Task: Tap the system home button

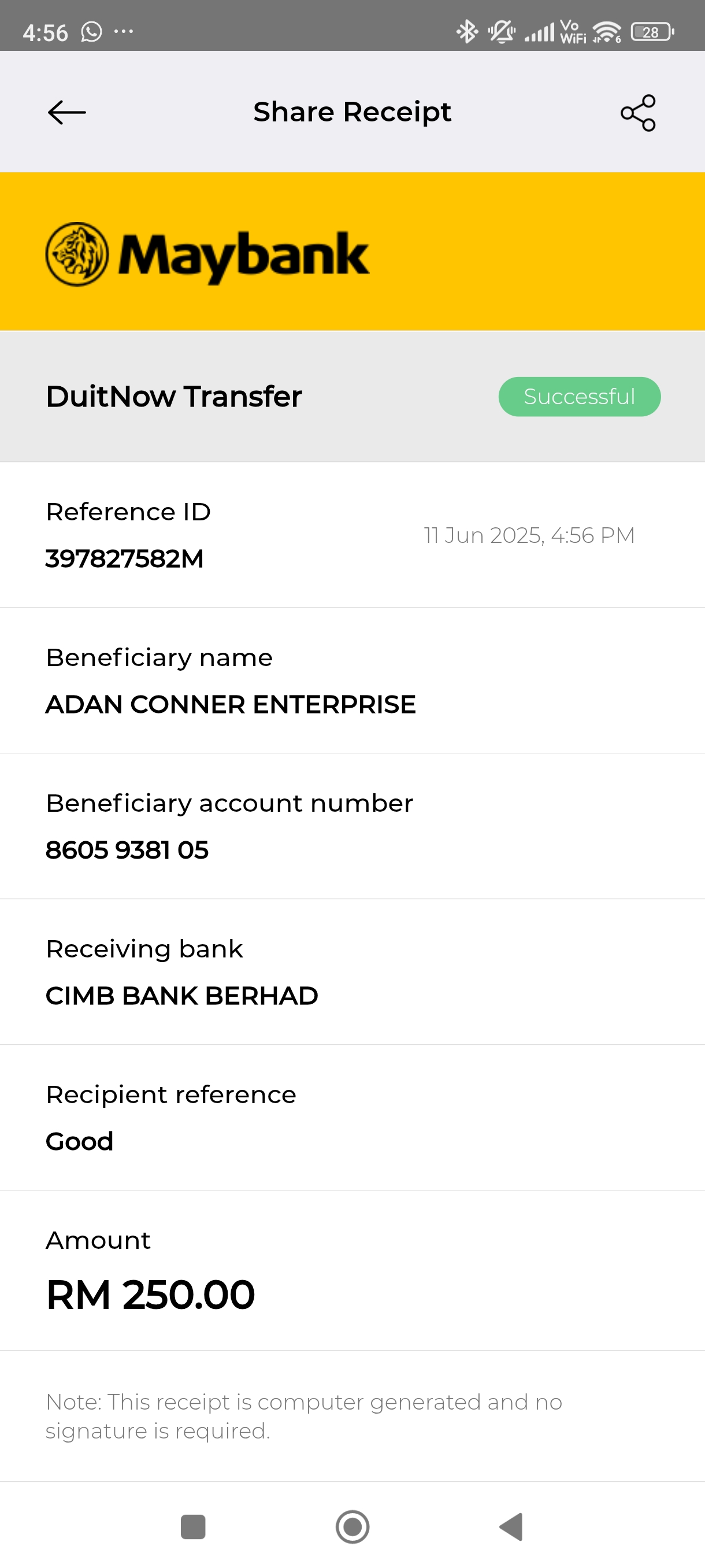Action: [x=352, y=1526]
